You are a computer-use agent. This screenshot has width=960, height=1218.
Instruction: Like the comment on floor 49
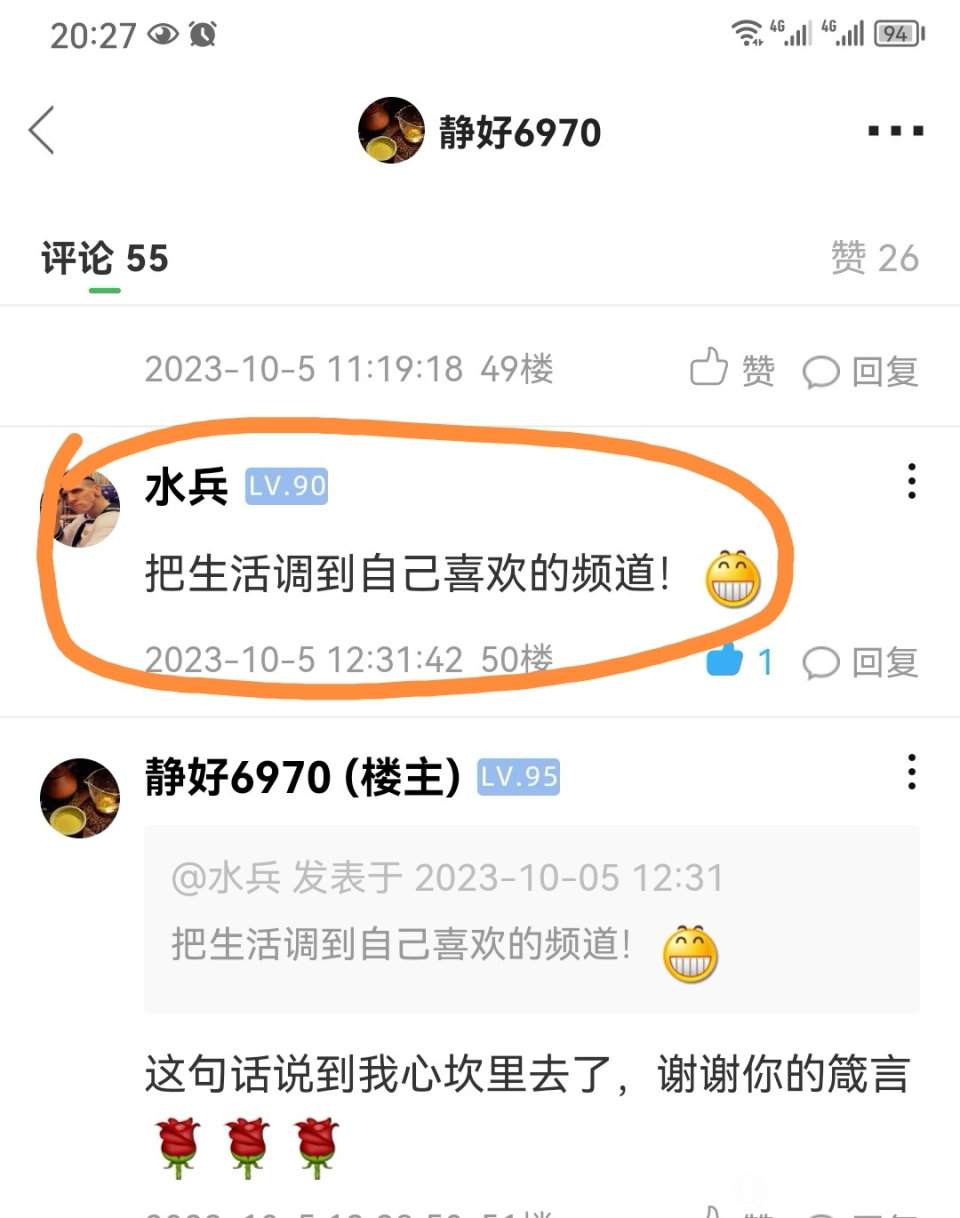(x=732, y=371)
